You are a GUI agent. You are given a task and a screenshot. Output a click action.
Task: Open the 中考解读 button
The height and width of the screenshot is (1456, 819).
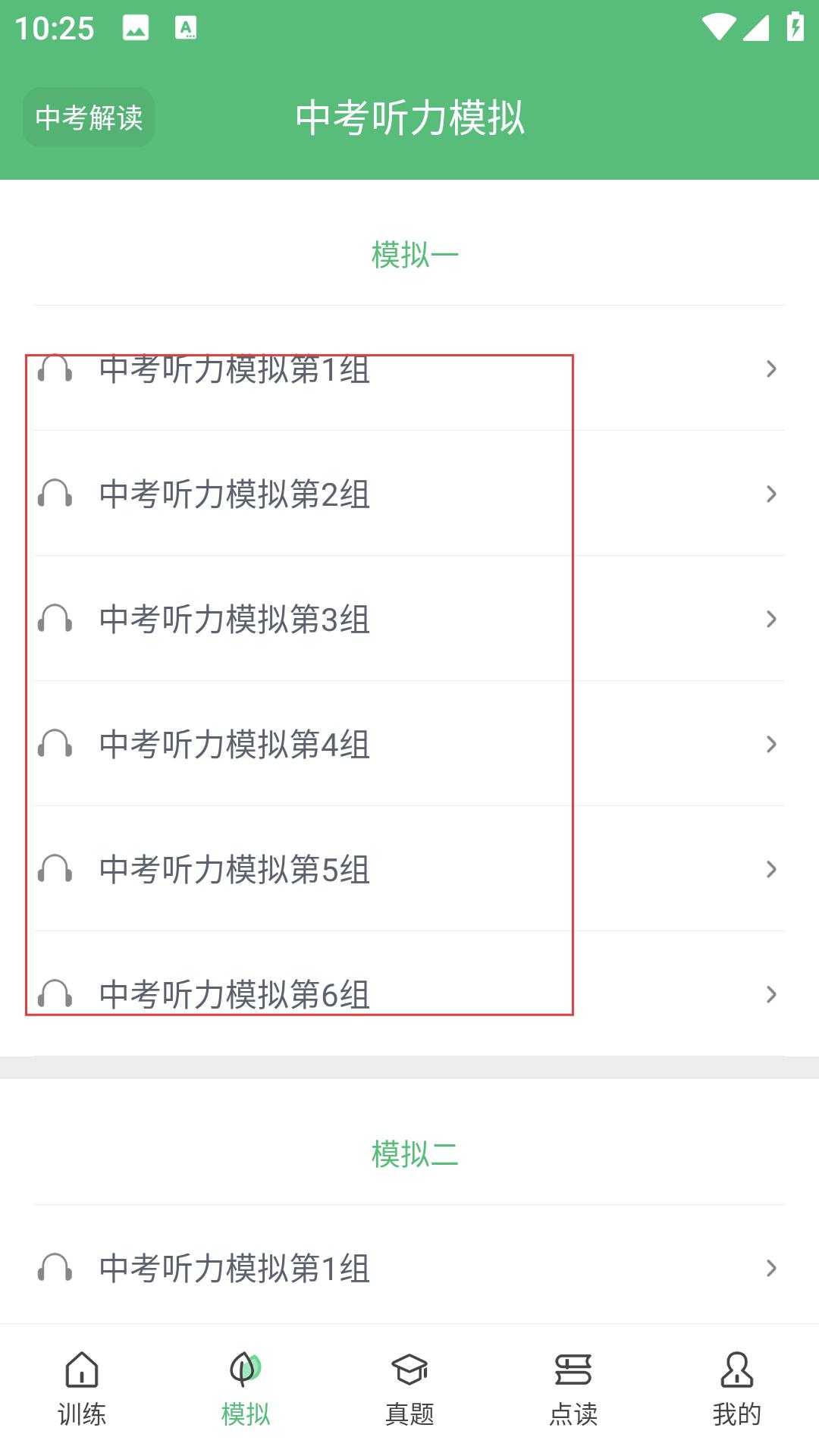pyautogui.click(x=89, y=118)
